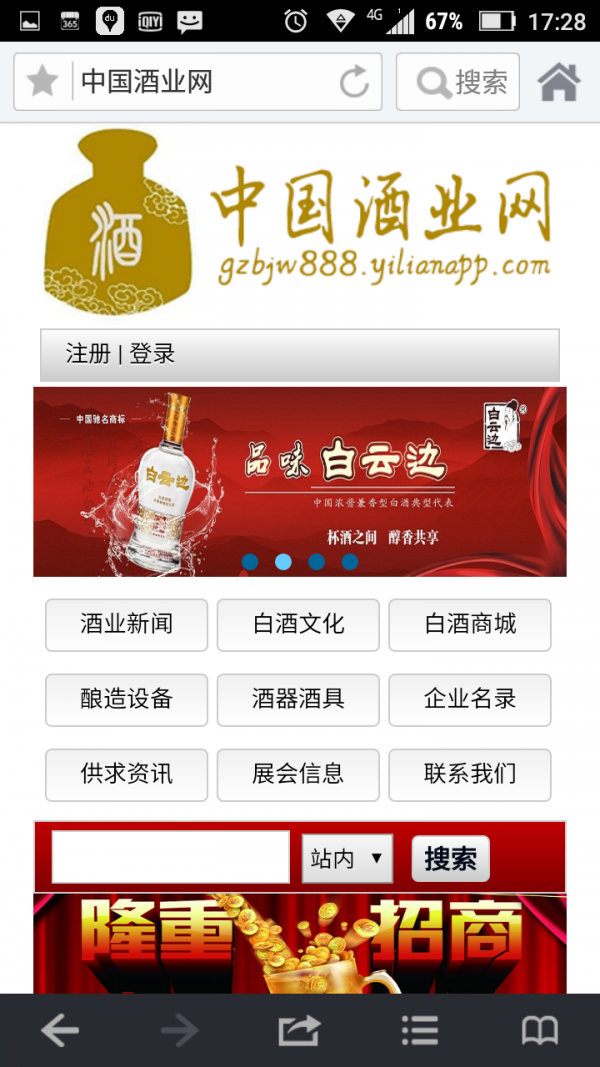This screenshot has width=600, height=1067.
Task: Open the browser bookmarks book icon
Action: (540, 1030)
